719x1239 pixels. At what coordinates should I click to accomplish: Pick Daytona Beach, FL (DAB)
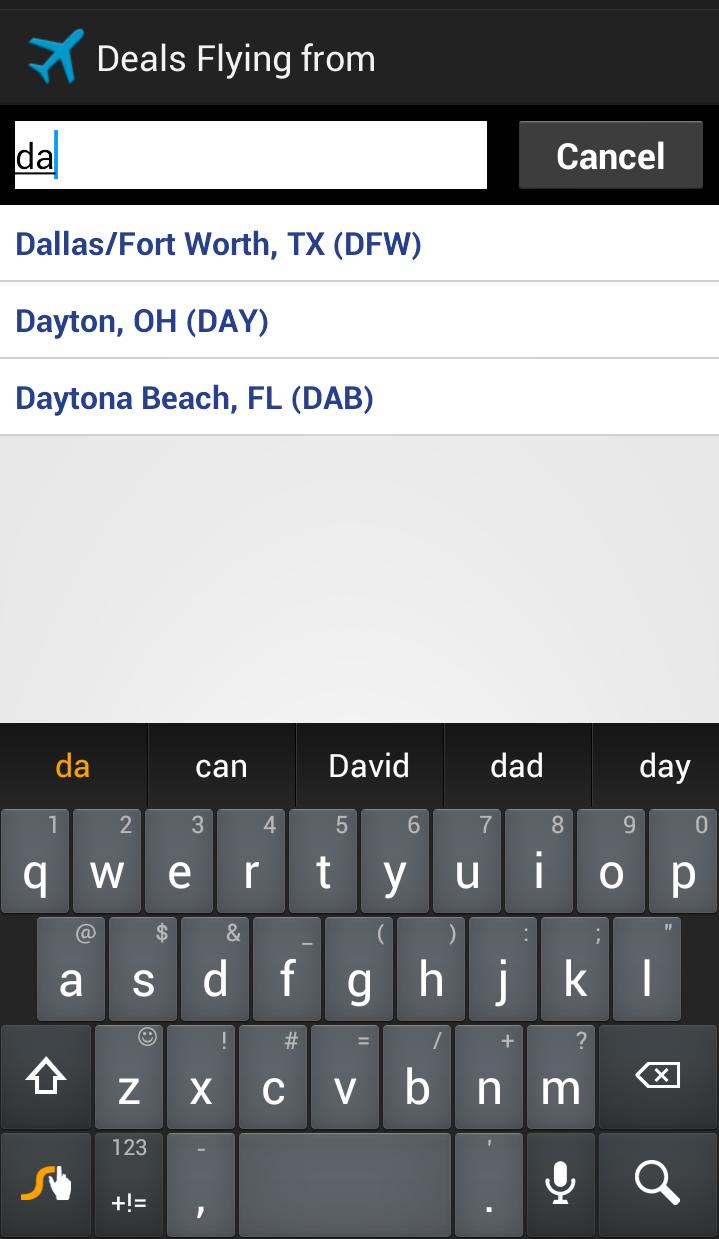(x=194, y=398)
